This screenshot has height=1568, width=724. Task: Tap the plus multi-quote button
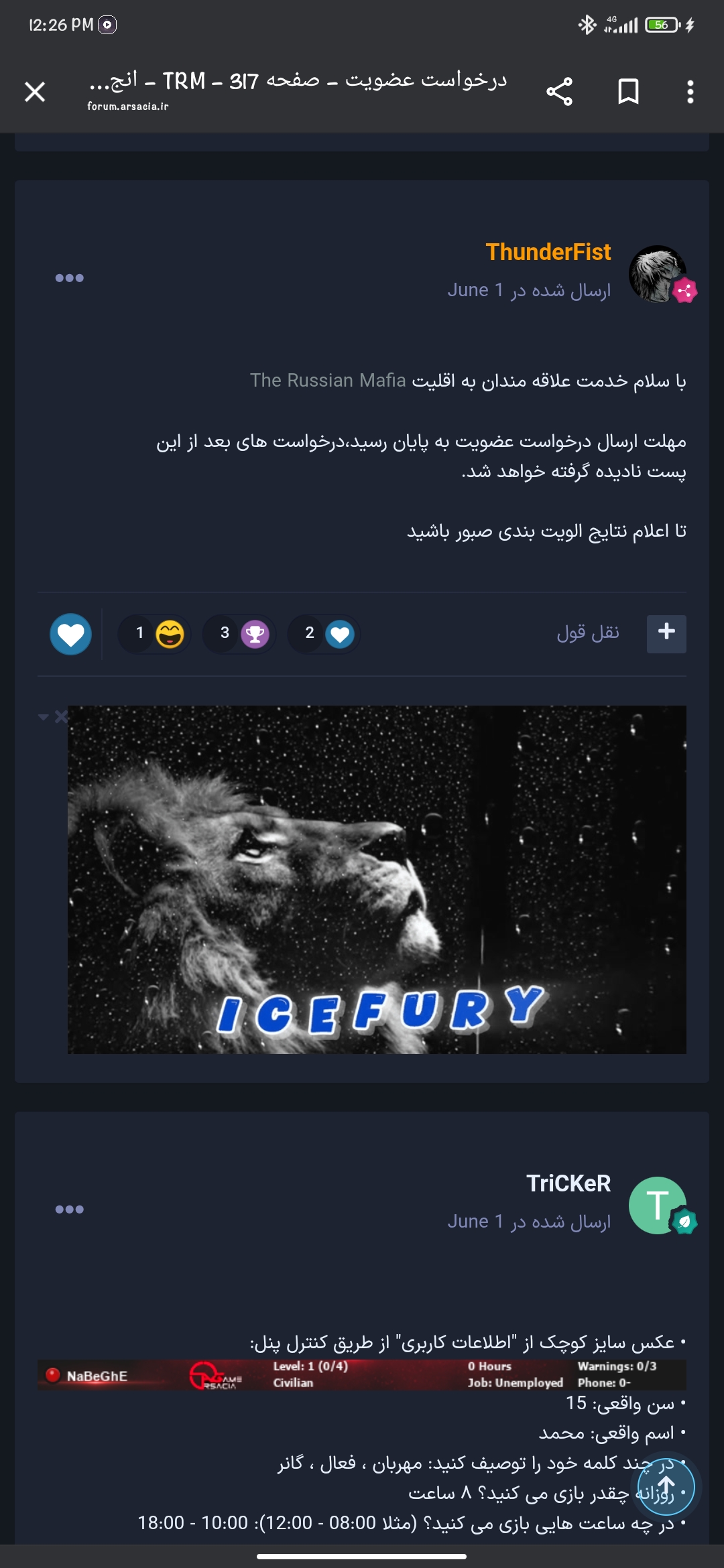(x=666, y=633)
